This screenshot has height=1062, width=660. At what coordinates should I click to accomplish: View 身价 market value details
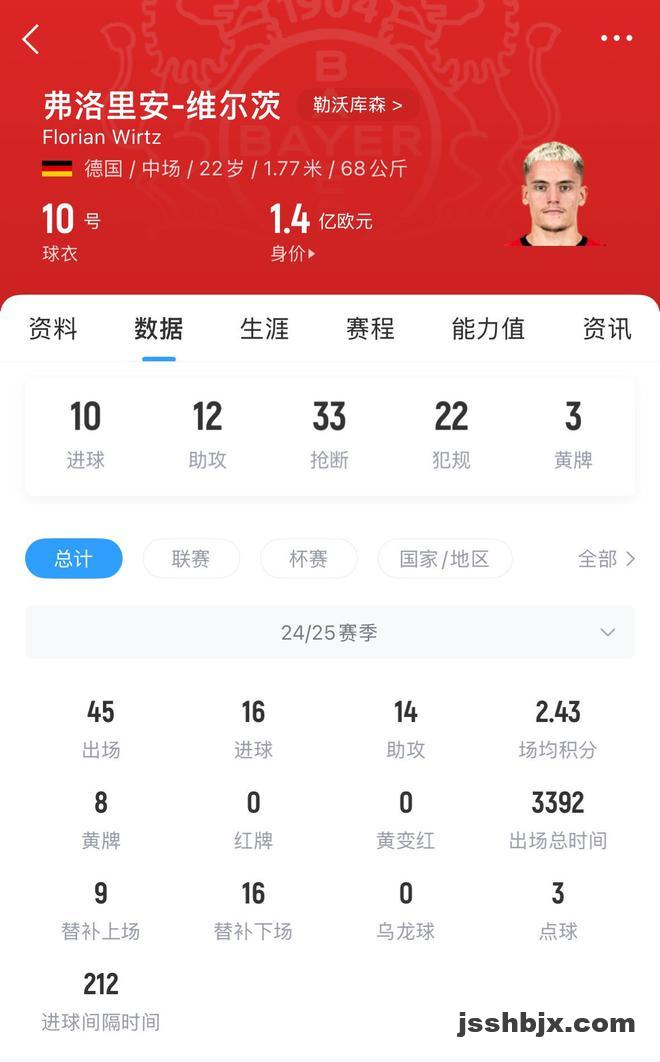click(293, 254)
